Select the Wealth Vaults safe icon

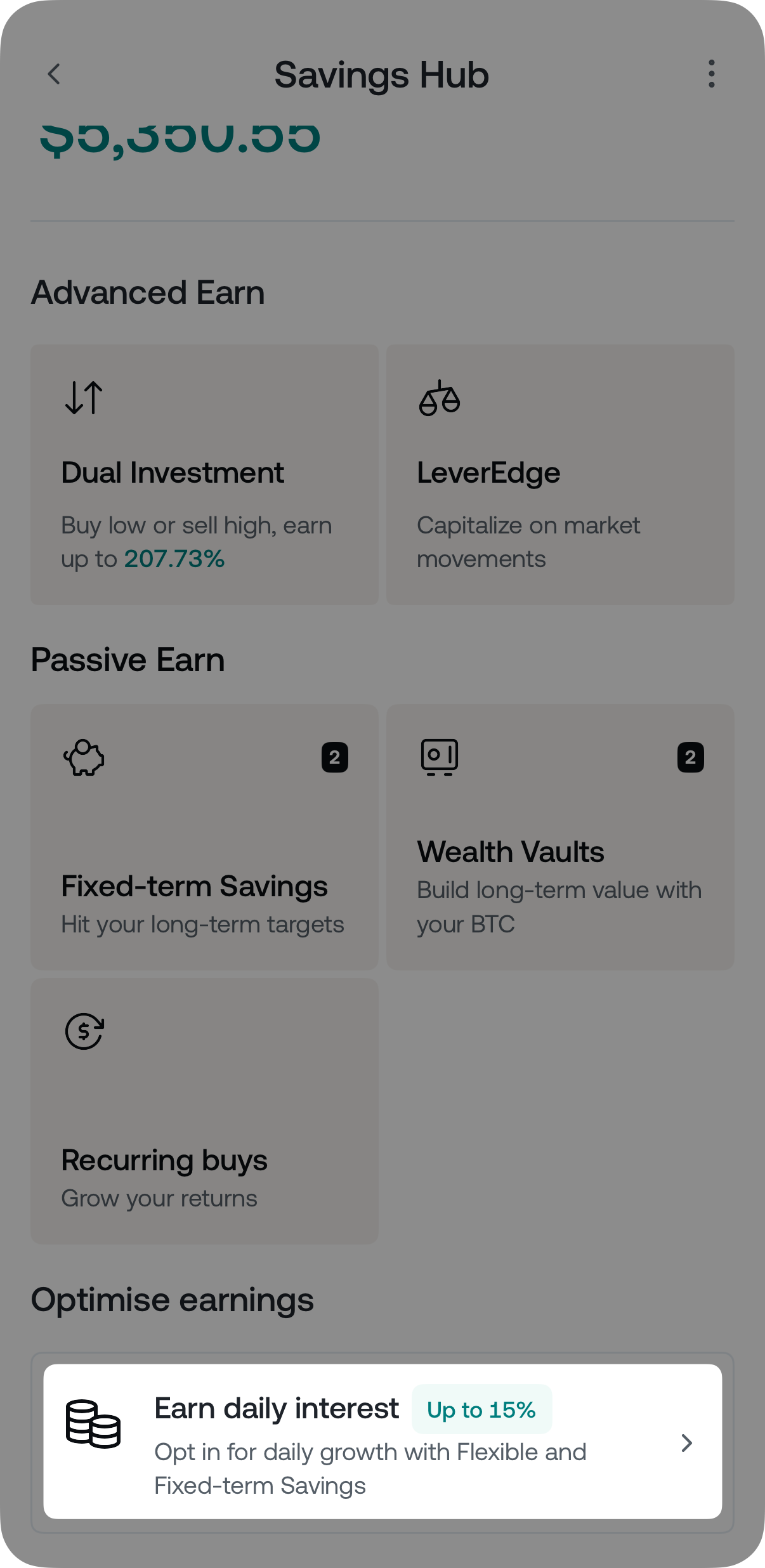439,756
